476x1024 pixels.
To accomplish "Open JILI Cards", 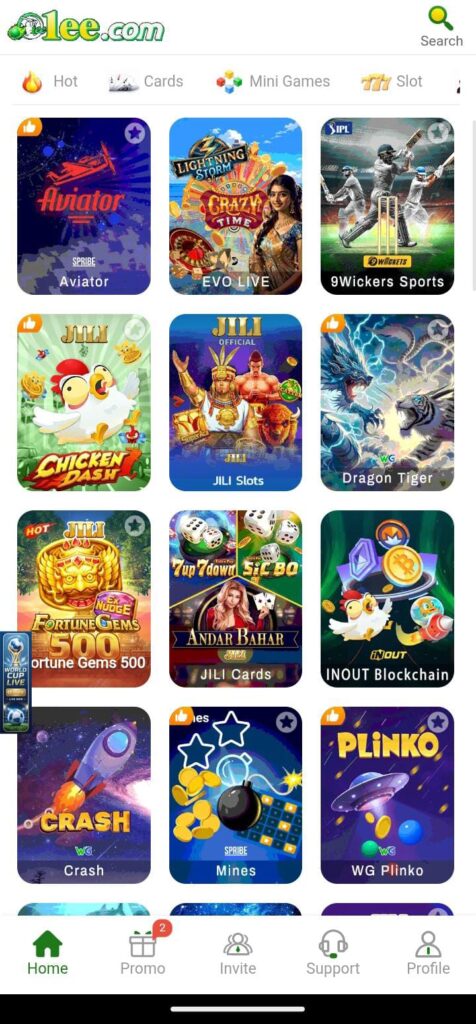I will pyautogui.click(x=236, y=599).
